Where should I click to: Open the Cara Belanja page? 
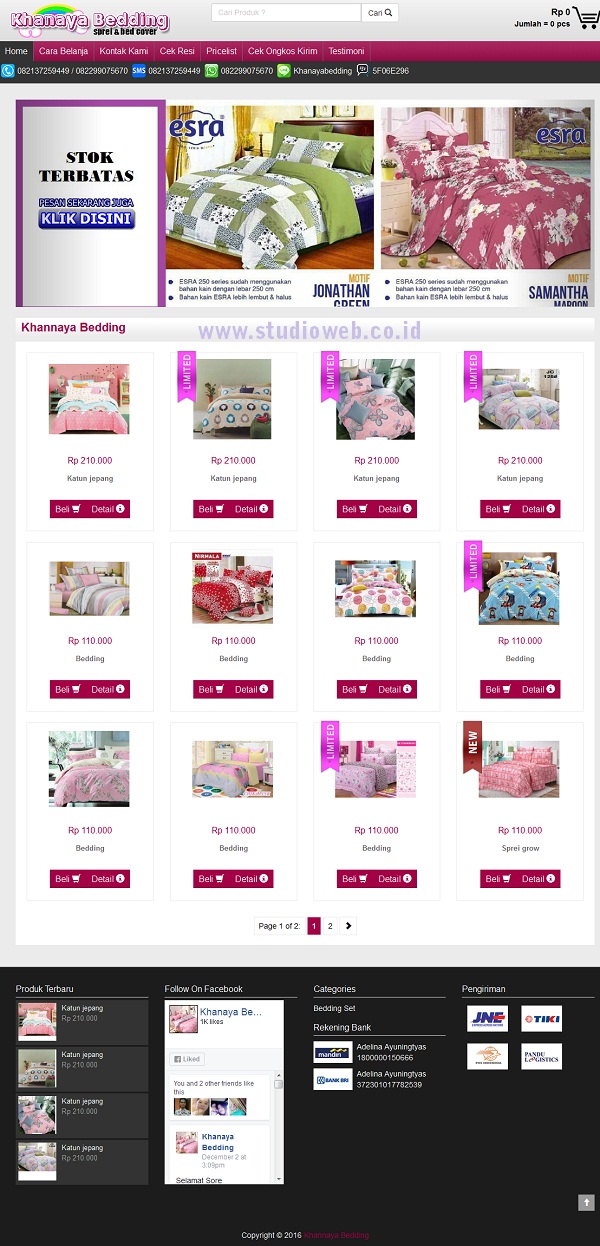point(63,51)
